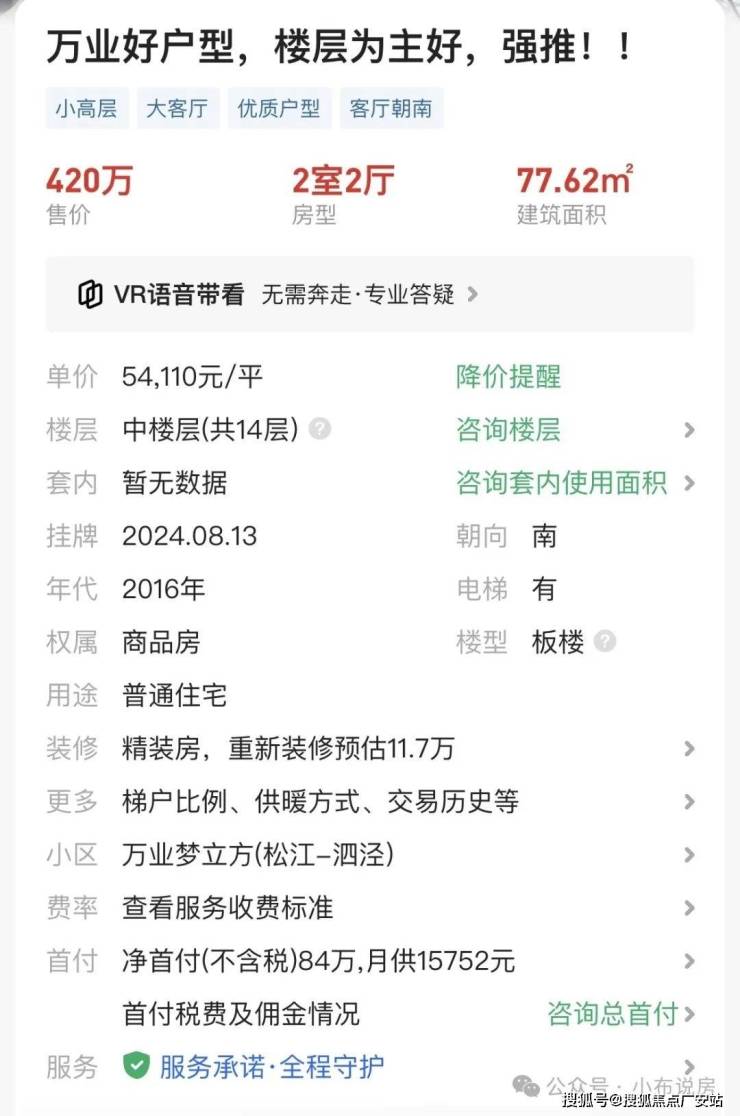Open 首付 down payment and monthly details
This screenshot has width=740, height=1116.
coord(370,961)
